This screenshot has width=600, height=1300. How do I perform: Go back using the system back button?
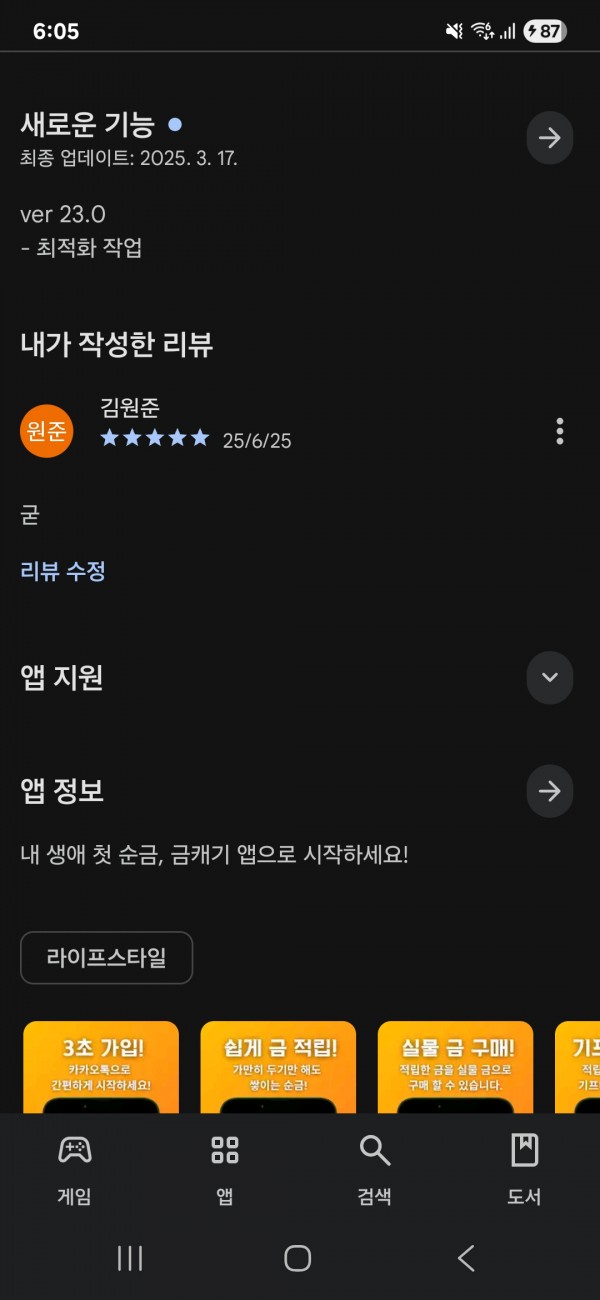(466, 1258)
